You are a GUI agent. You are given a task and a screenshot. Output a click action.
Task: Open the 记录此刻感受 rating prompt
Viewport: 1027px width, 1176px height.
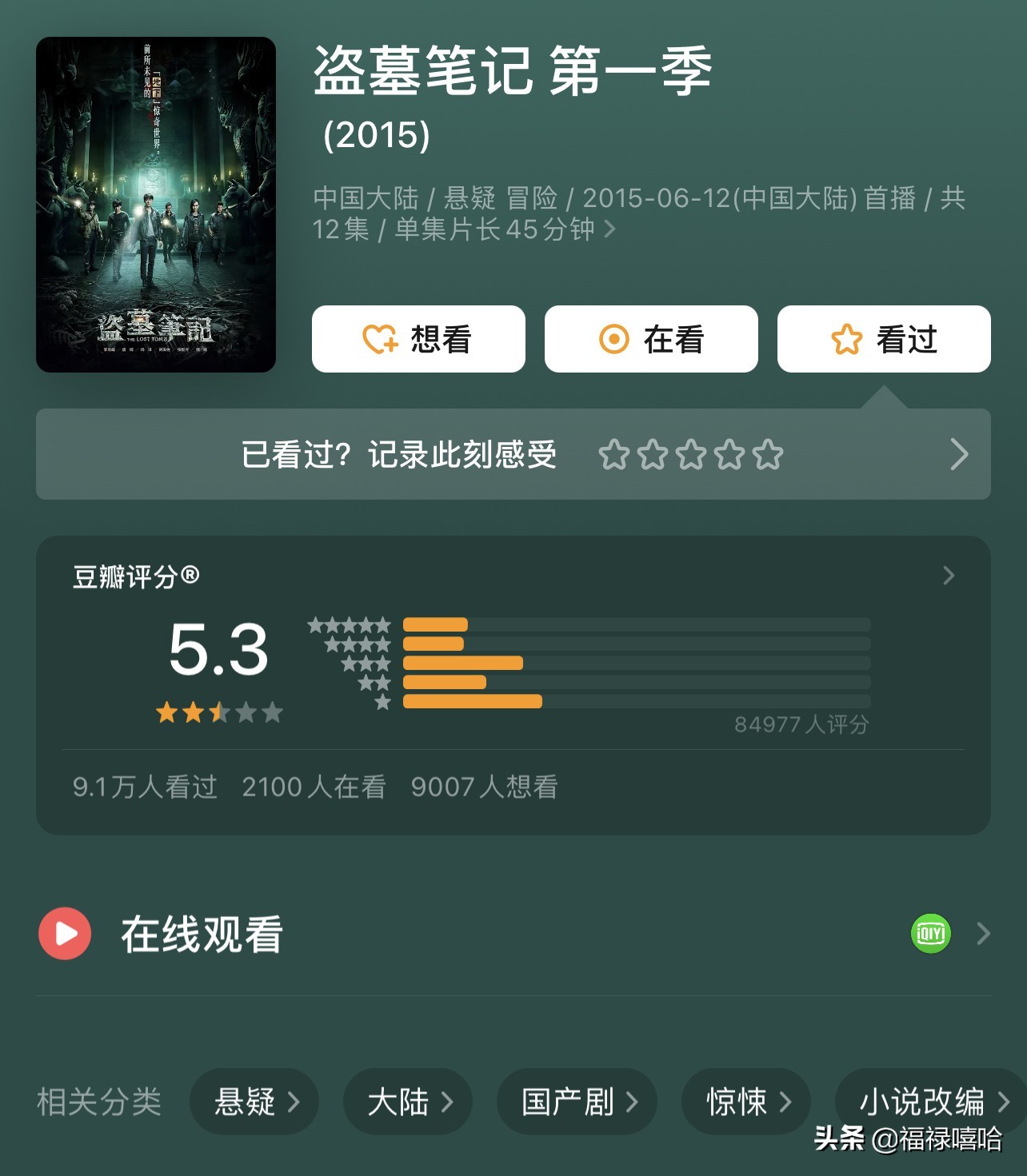[513, 454]
